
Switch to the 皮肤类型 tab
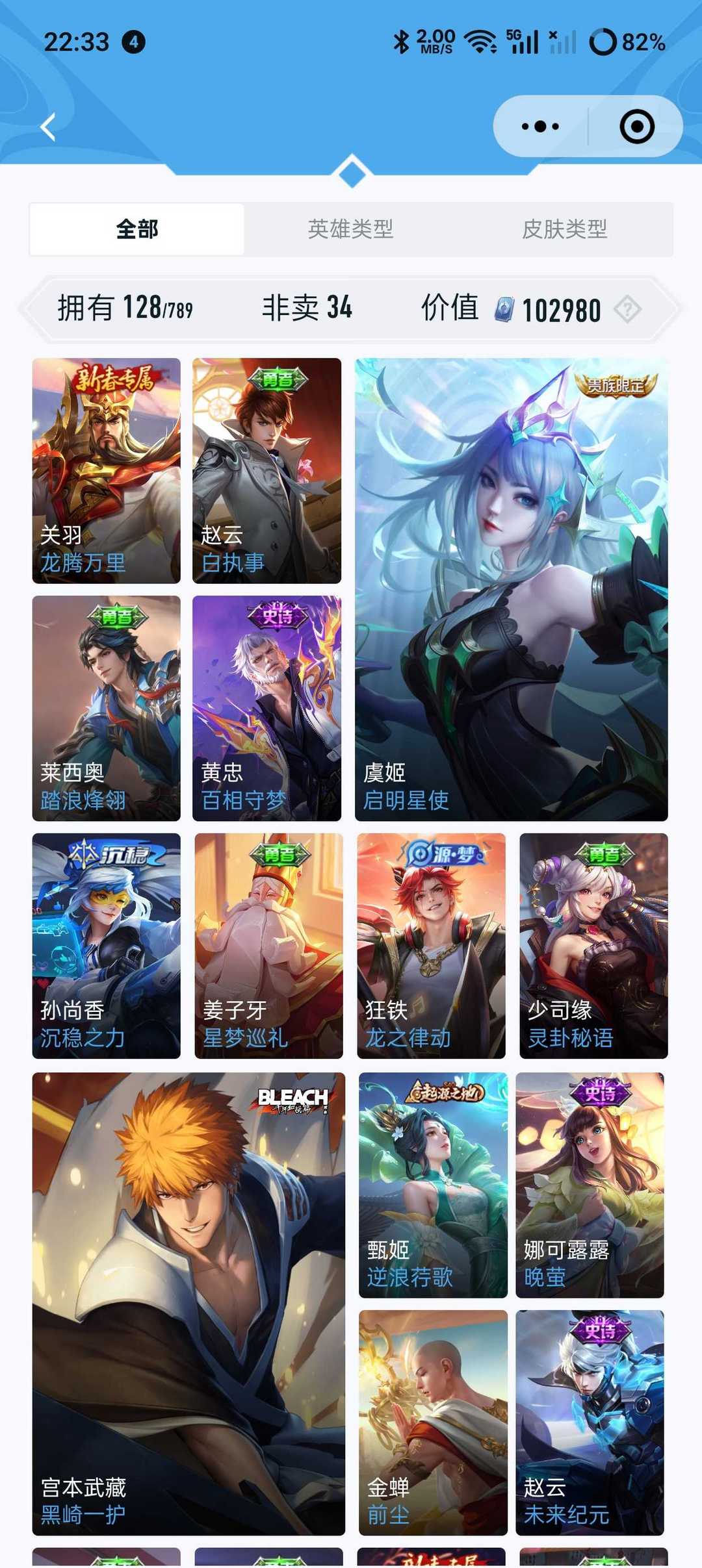(565, 229)
